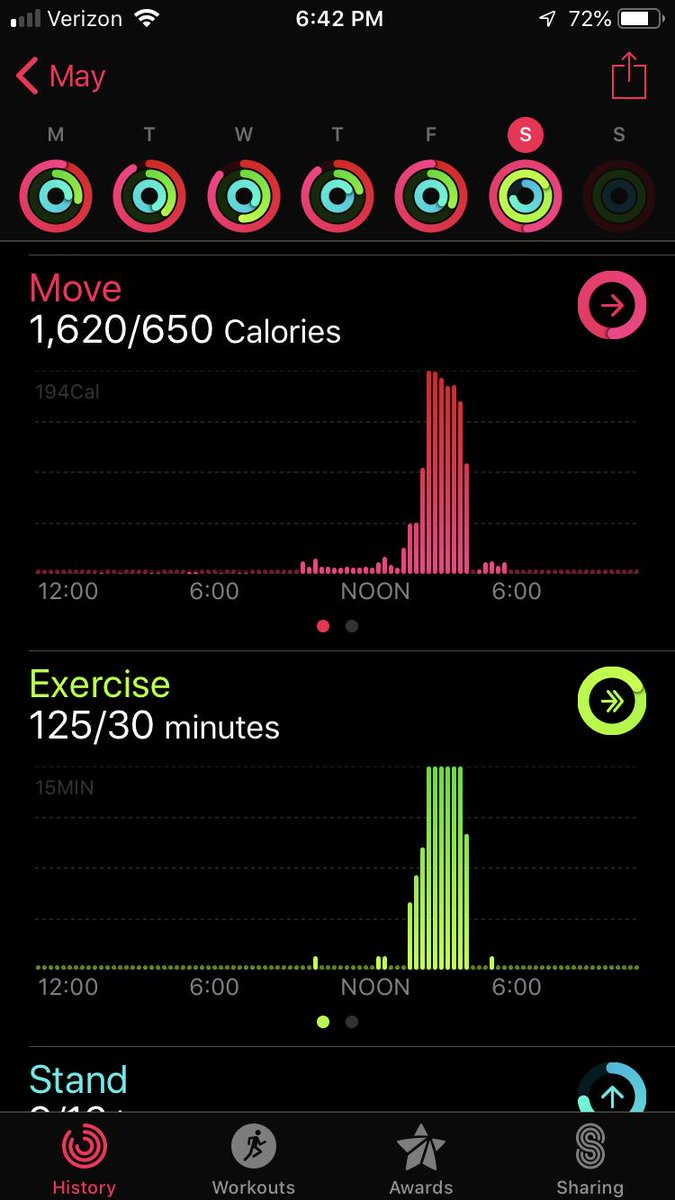Viewport: 675px width, 1200px height.
Task: Select Thursday's activity rings
Action: tap(338, 196)
